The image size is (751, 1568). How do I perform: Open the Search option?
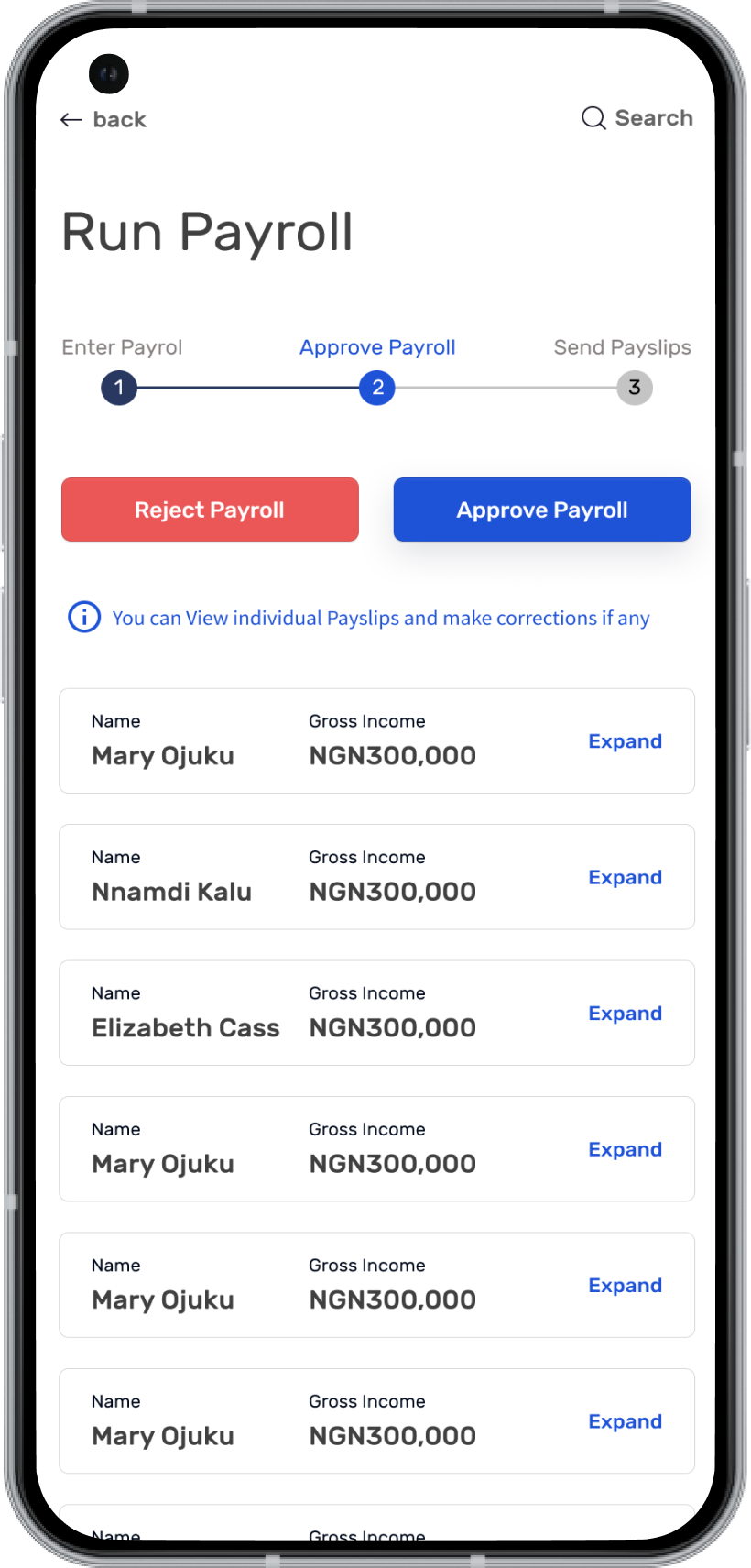(x=637, y=118)
